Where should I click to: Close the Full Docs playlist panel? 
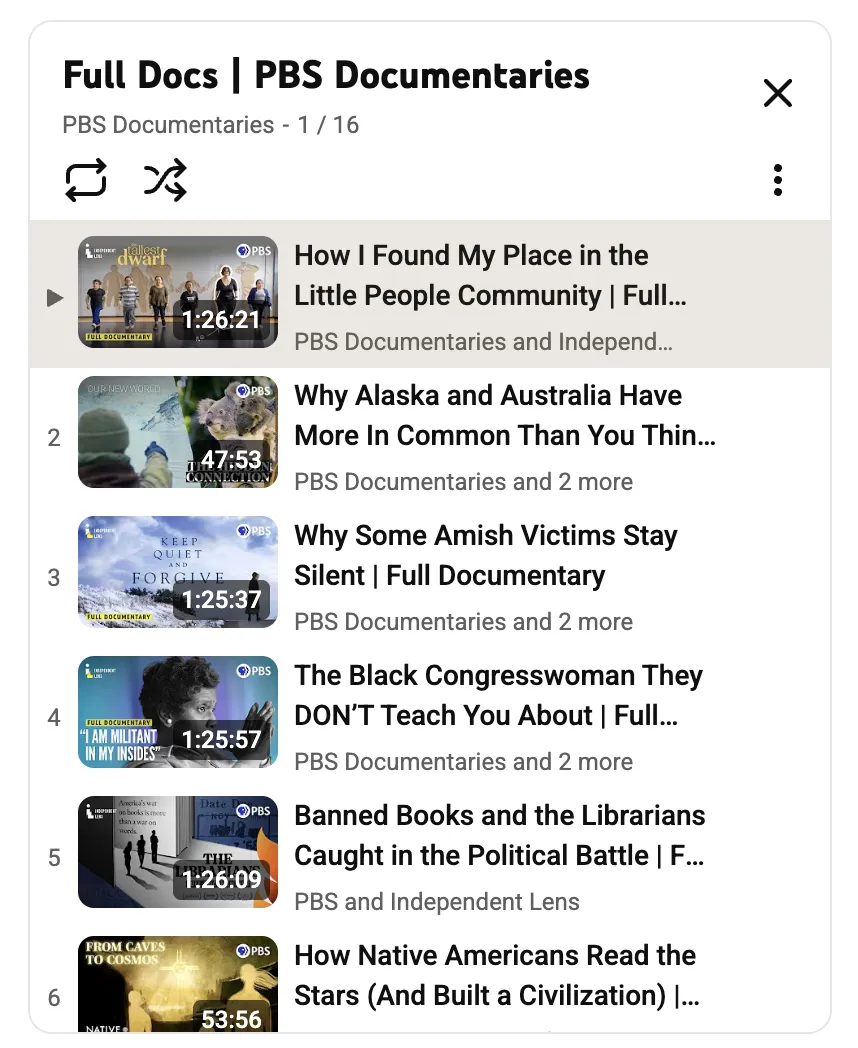pos(778,93)
